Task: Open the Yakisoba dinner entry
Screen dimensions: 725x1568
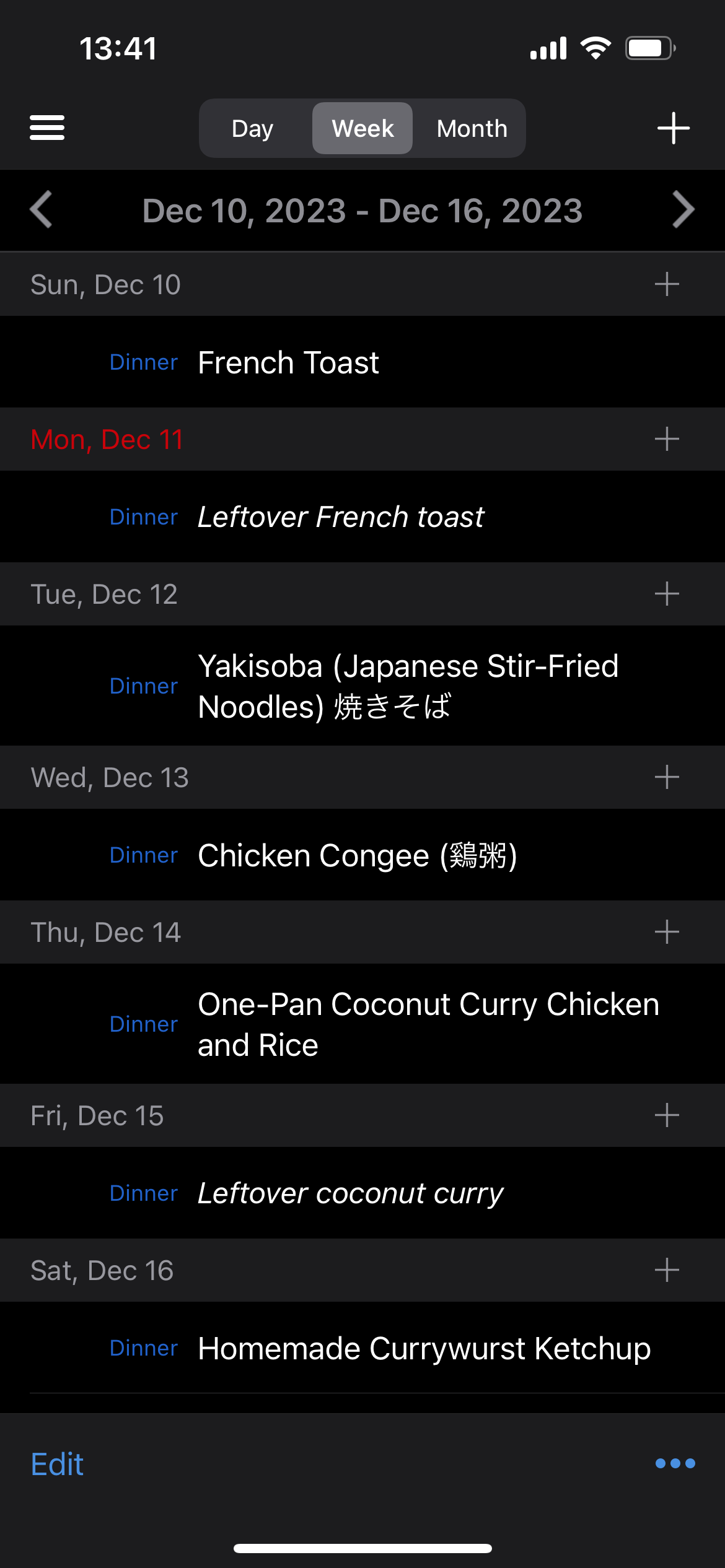Action: (x=408, y=686)
